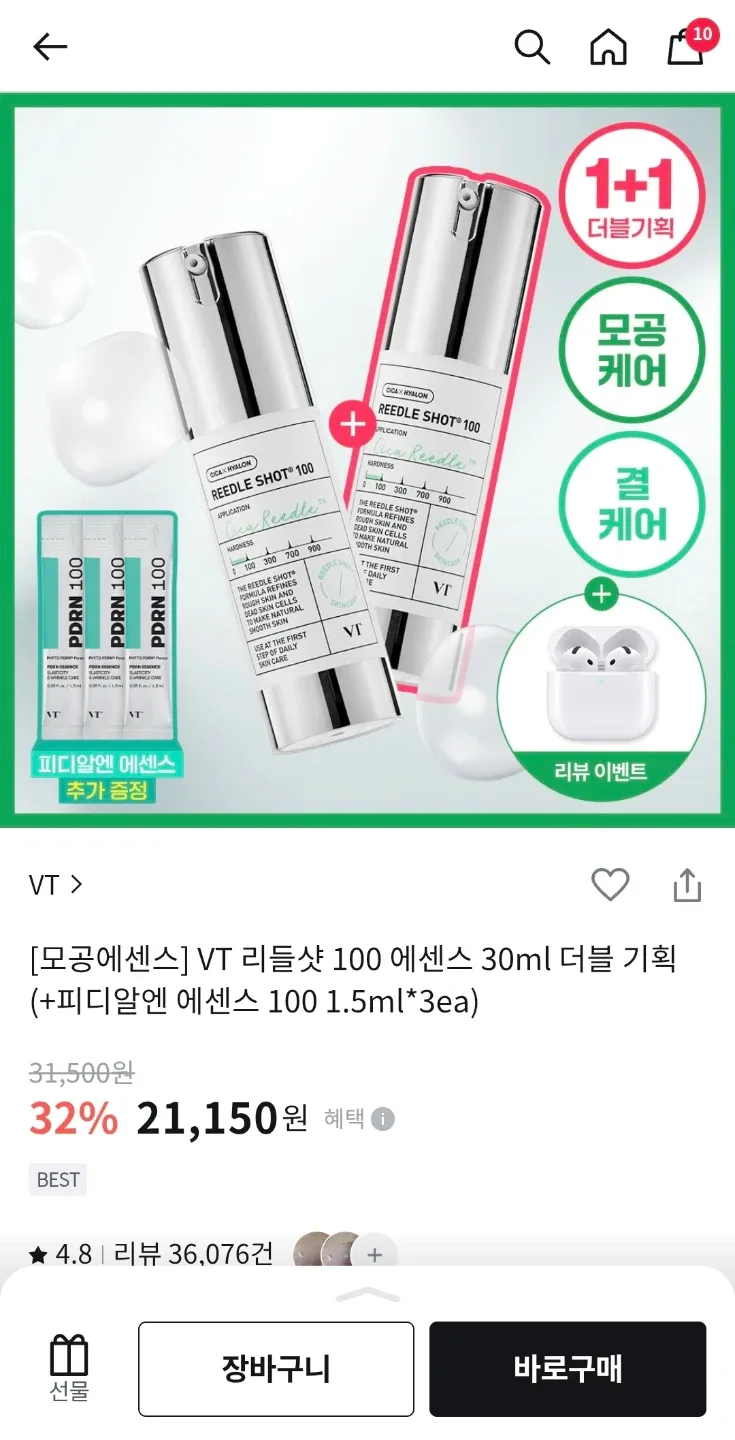
Task: View 혜택 benefit info
Action: [x=359, y=1118]
